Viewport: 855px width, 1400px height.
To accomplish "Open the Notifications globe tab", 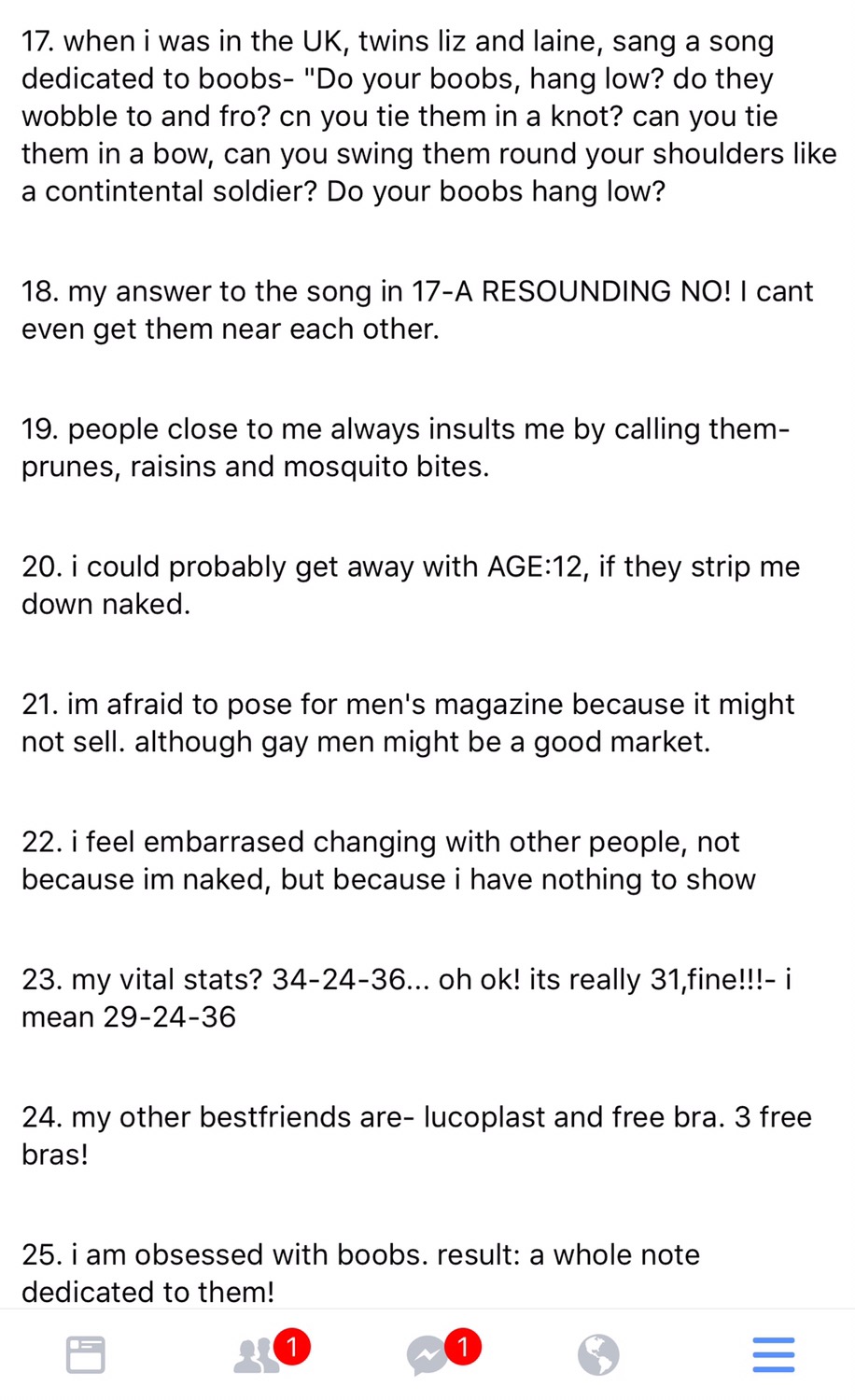I will (598, 1355).
